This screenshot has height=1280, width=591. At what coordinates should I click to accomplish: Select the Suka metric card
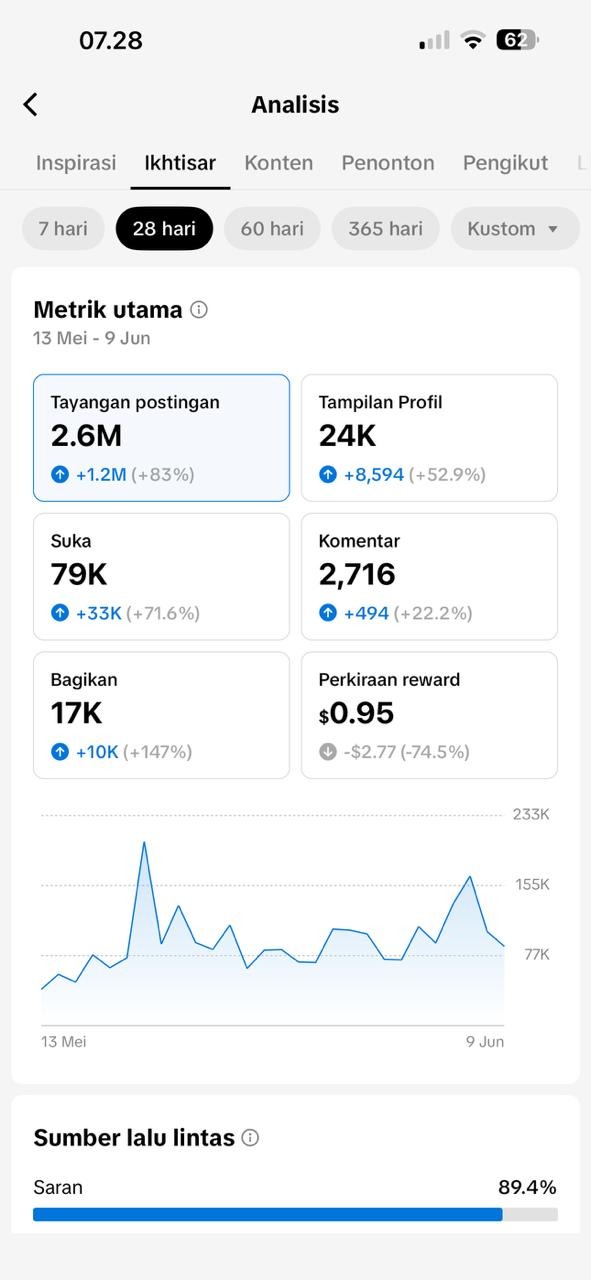[x=161, y=577]
